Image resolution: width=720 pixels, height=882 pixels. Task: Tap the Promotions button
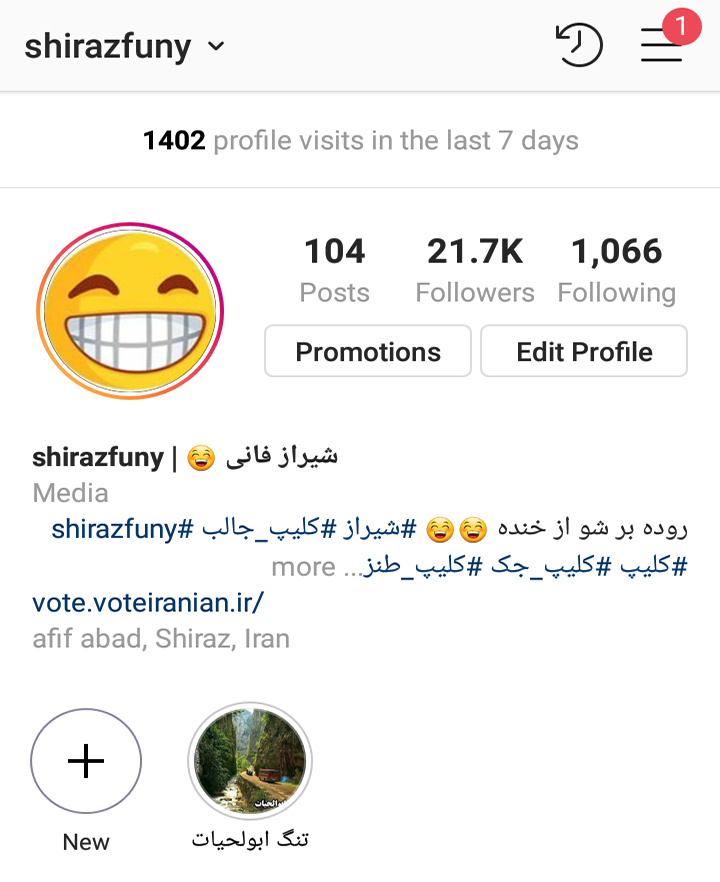368,352
